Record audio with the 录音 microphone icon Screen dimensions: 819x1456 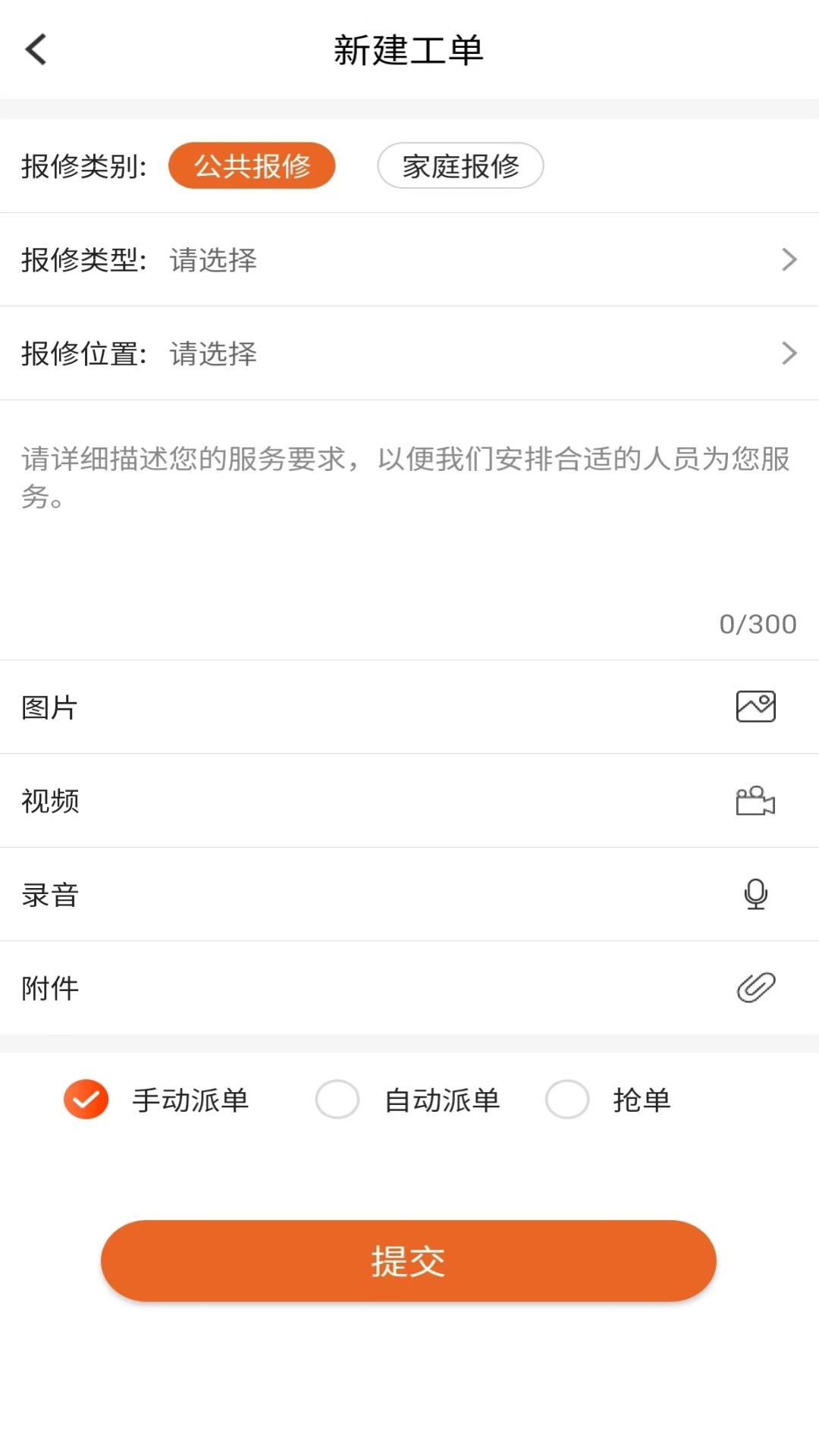click(x=755, y=894)
